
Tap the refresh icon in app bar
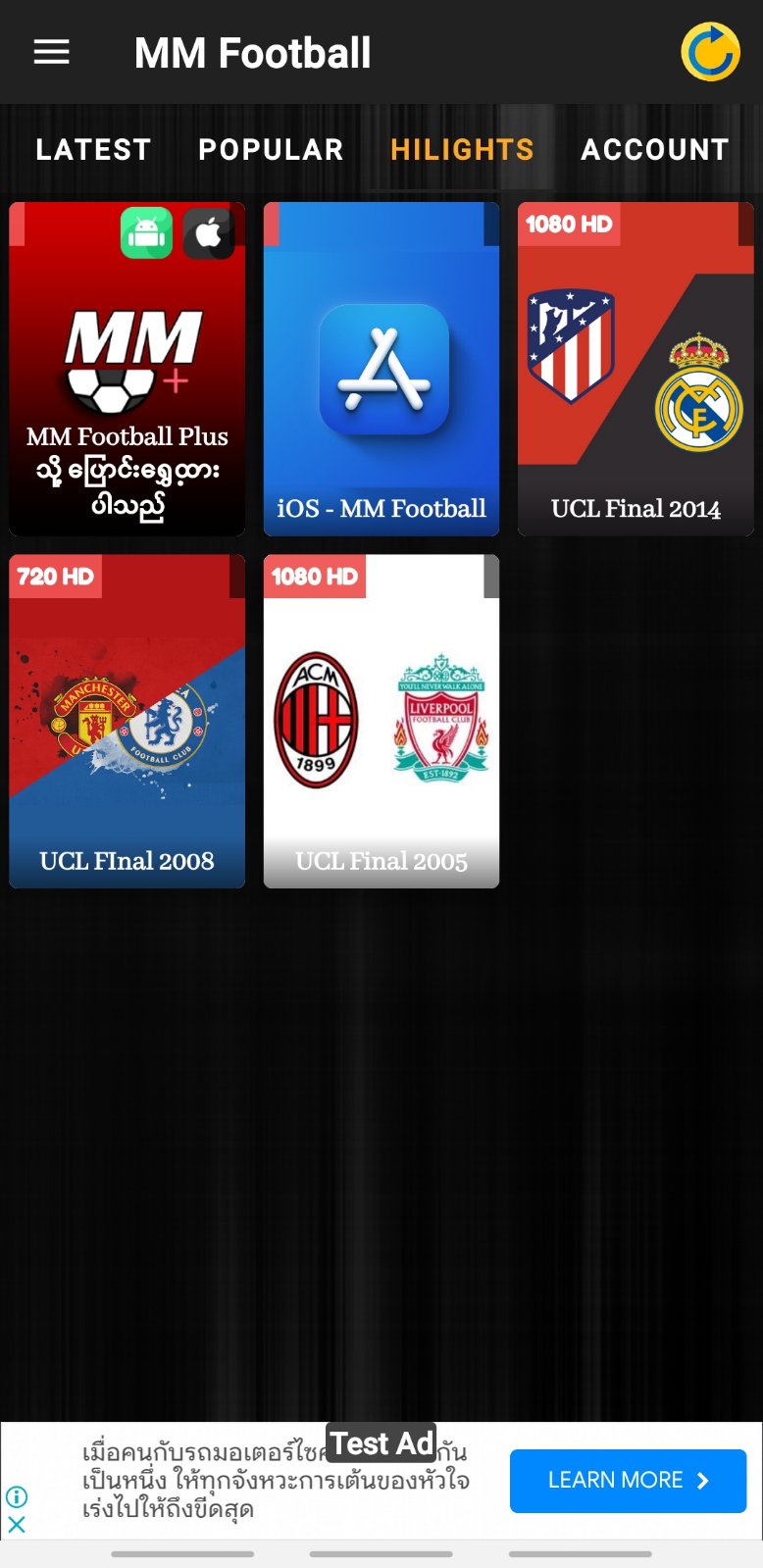710,52
